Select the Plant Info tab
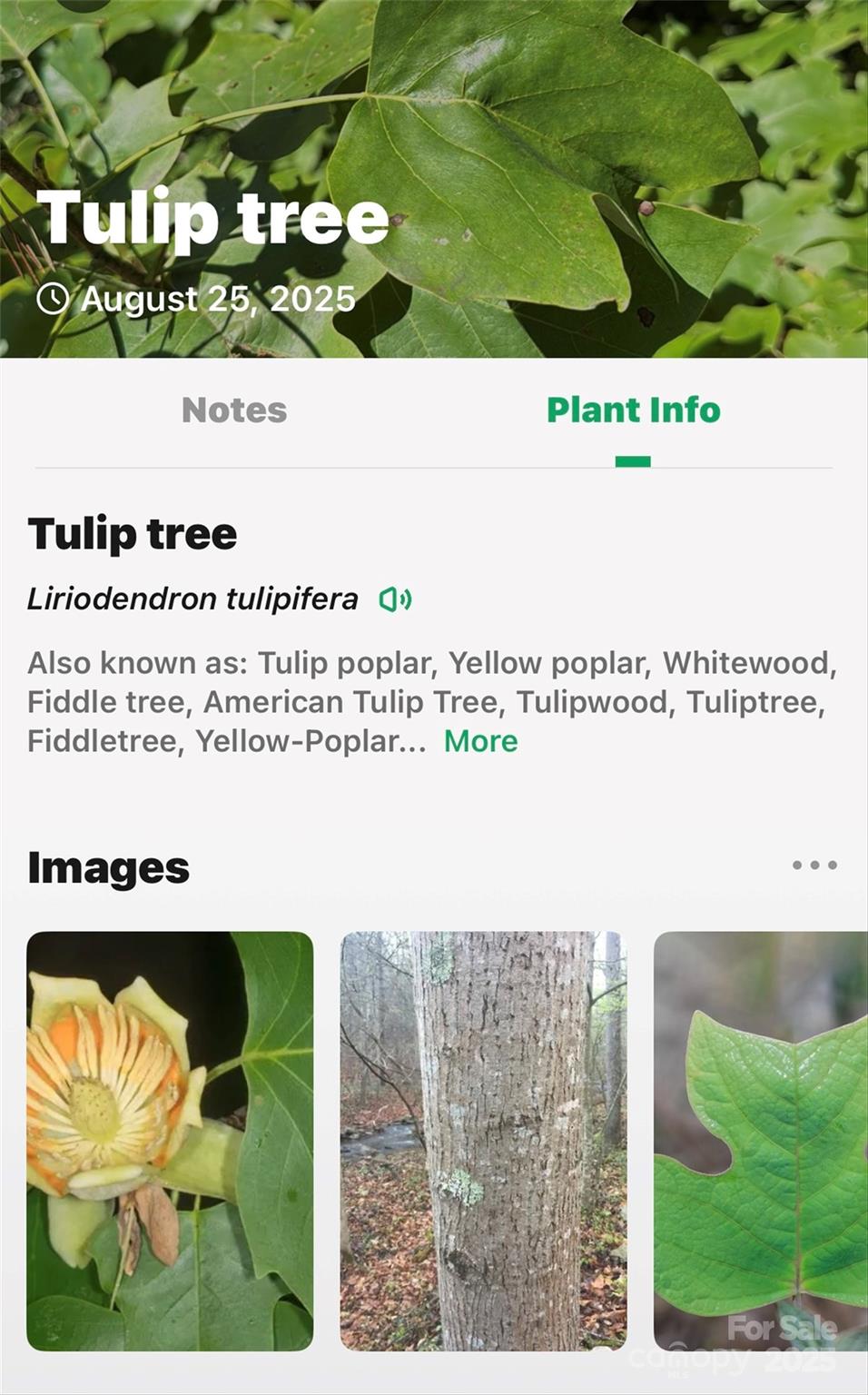The image size is (868, 1395). click(633, 411)
